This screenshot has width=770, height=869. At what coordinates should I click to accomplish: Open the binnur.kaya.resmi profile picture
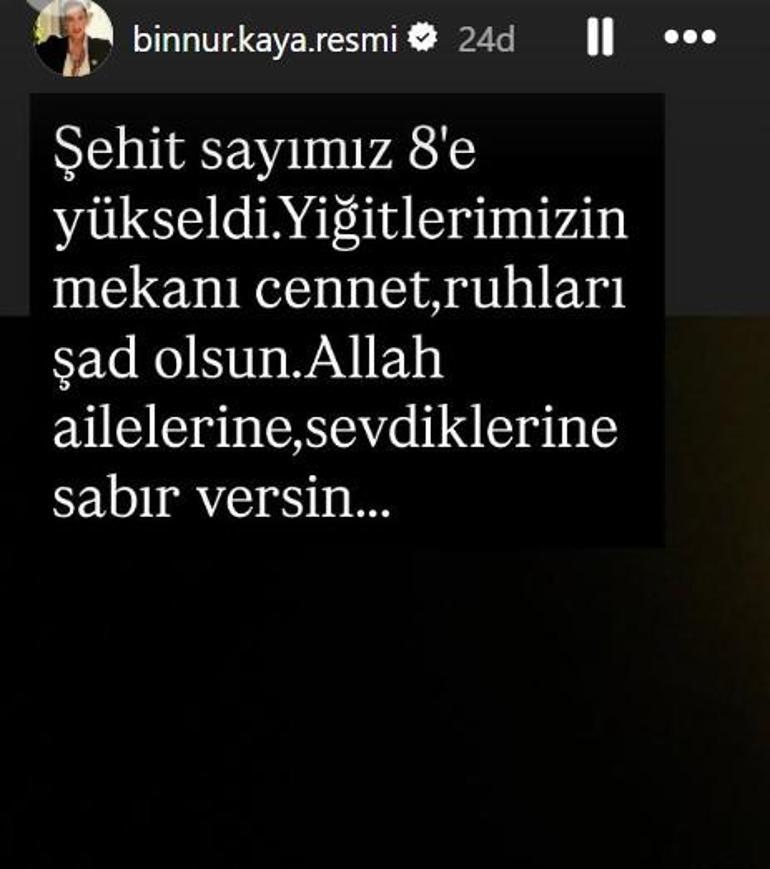tap(73, 40)
